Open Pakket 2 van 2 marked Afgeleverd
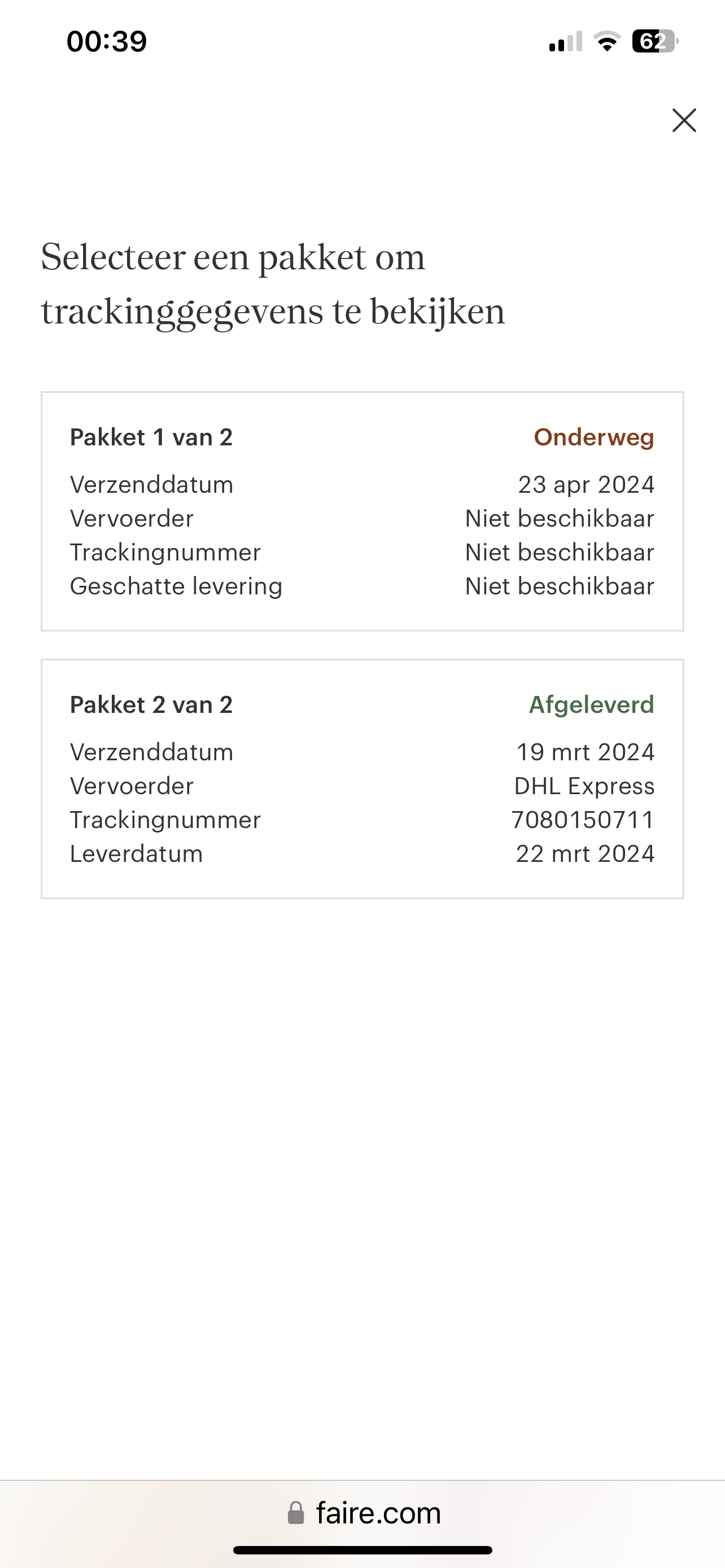Screen dimensions: 725x1568 tap(362, 778)
